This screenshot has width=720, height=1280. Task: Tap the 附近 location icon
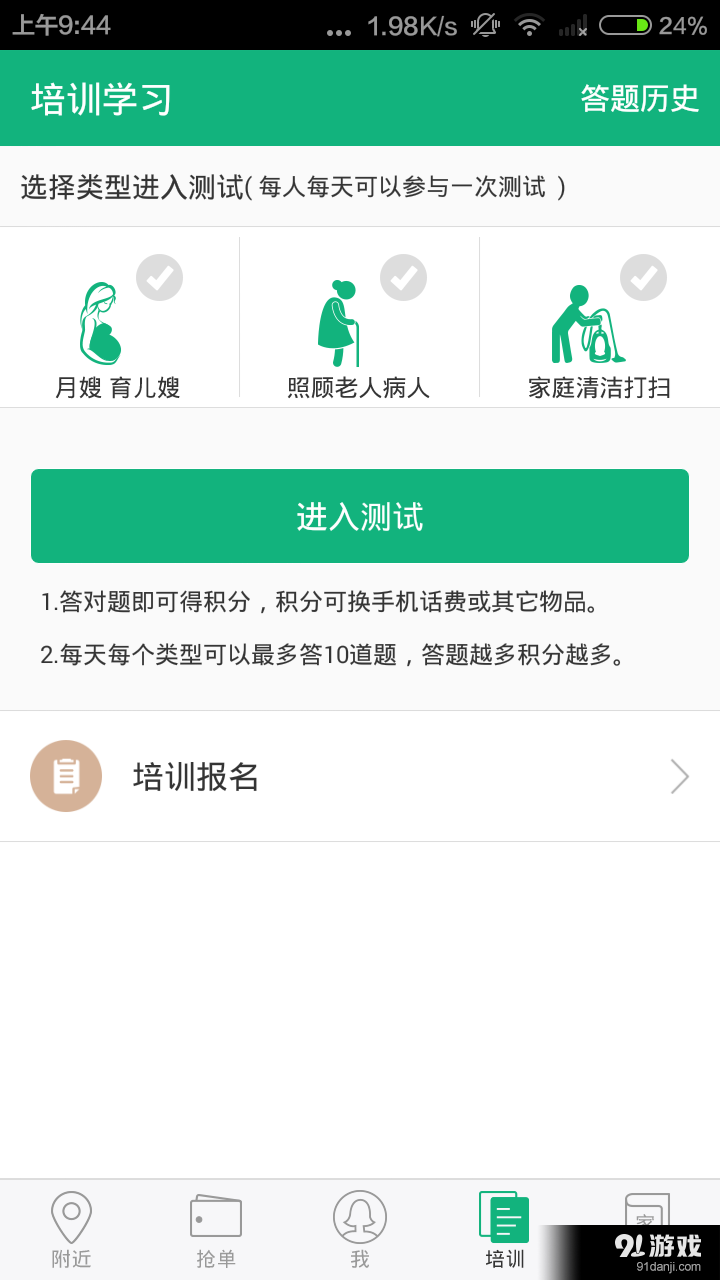(69, 1213)
